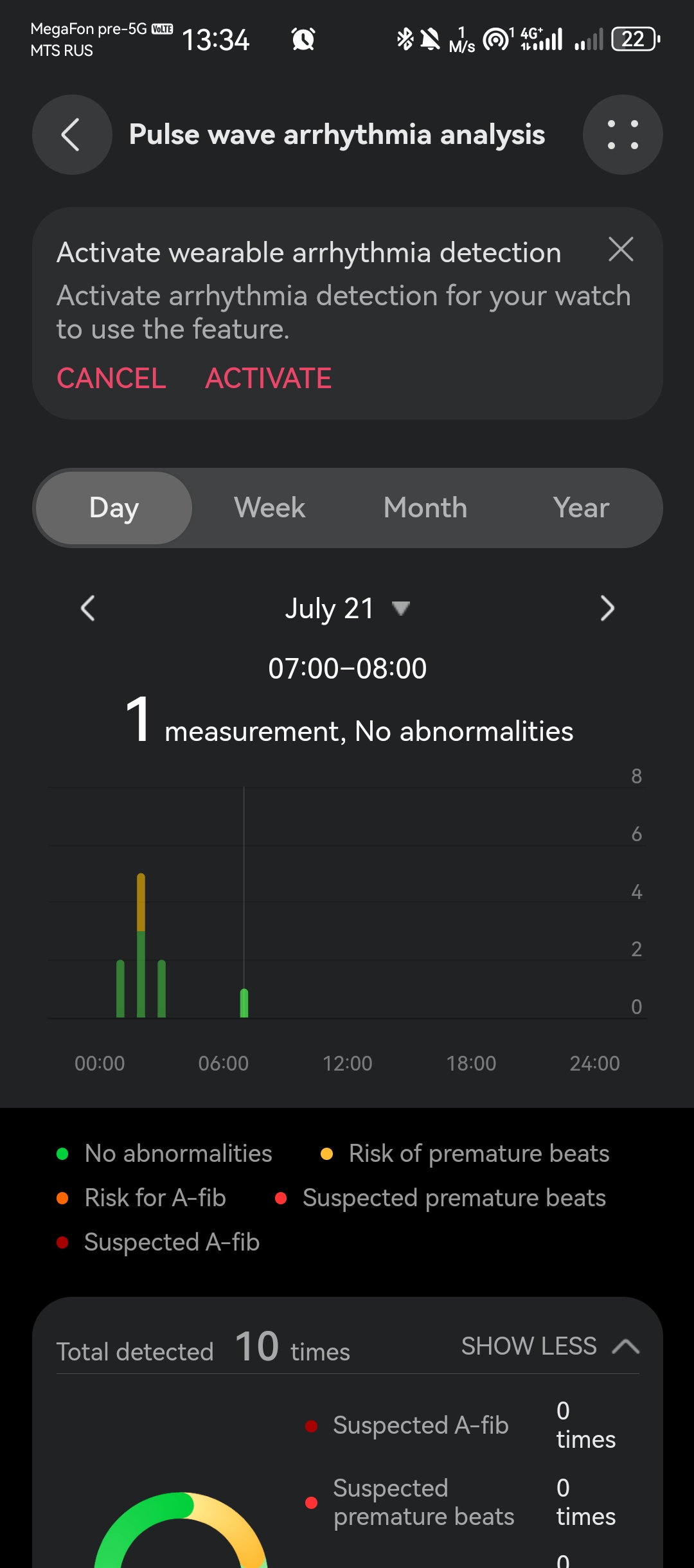
Task: Dismiss the arrhythmia detection banner
Action: pos(621,249)
